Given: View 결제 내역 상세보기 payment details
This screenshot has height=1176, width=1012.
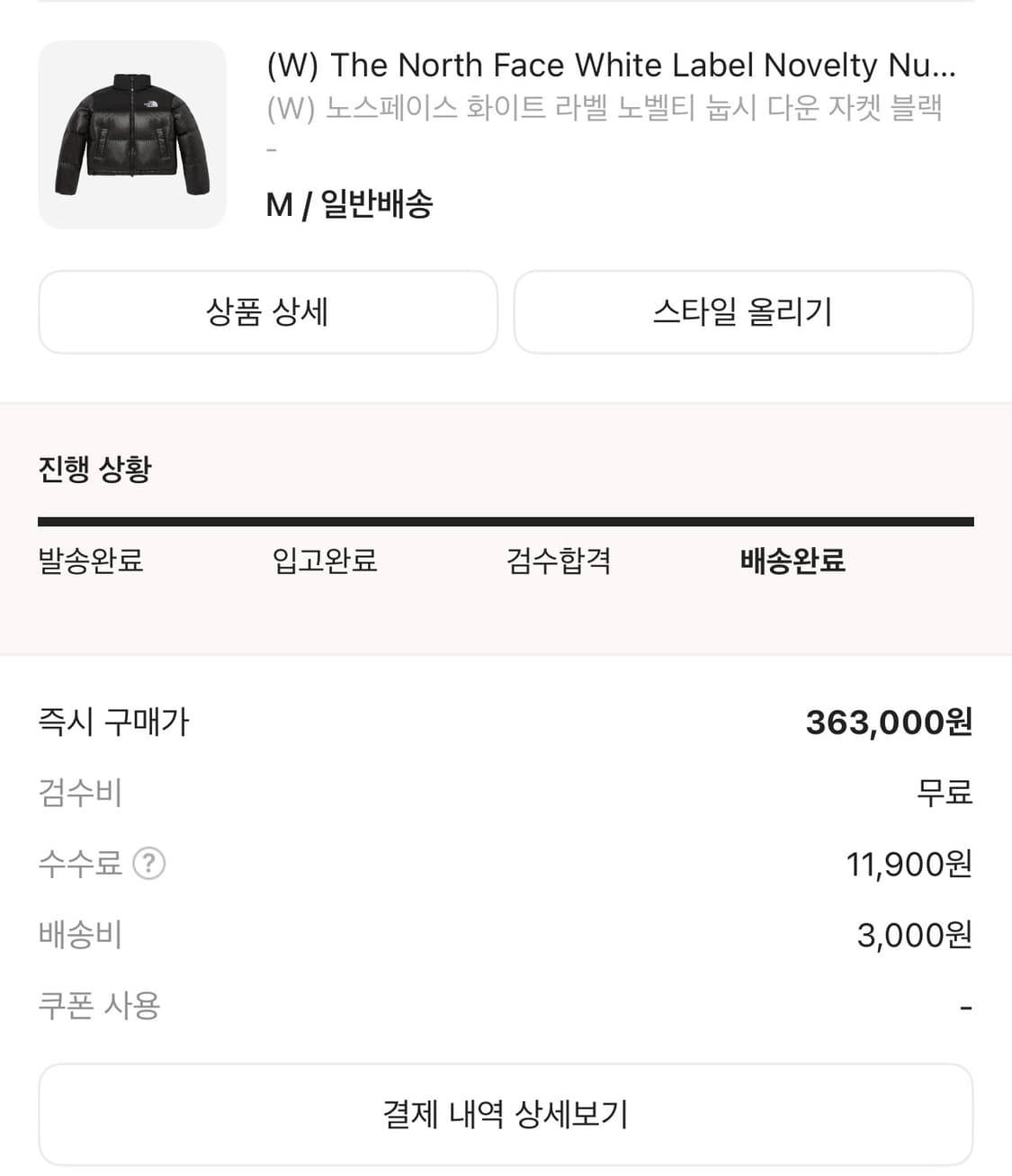Looking at the screenshot, I should point(506,1115).
